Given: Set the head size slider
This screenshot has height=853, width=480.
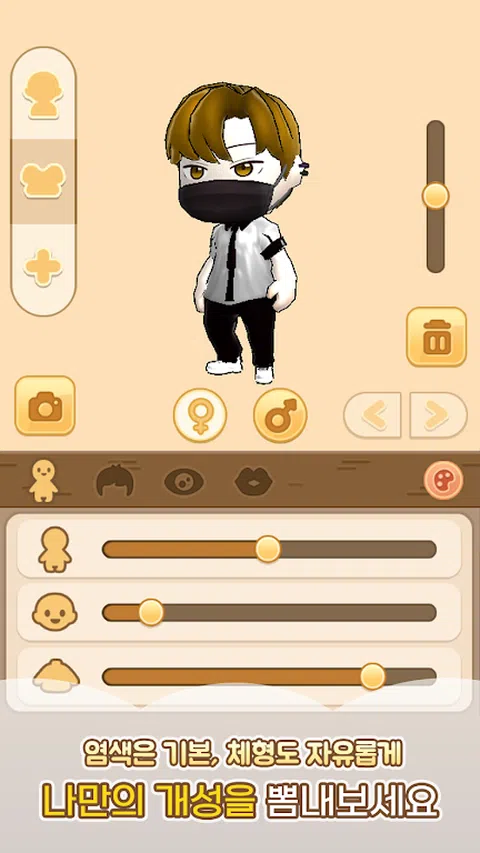Looking at the screenshot, I should point(269,613).
